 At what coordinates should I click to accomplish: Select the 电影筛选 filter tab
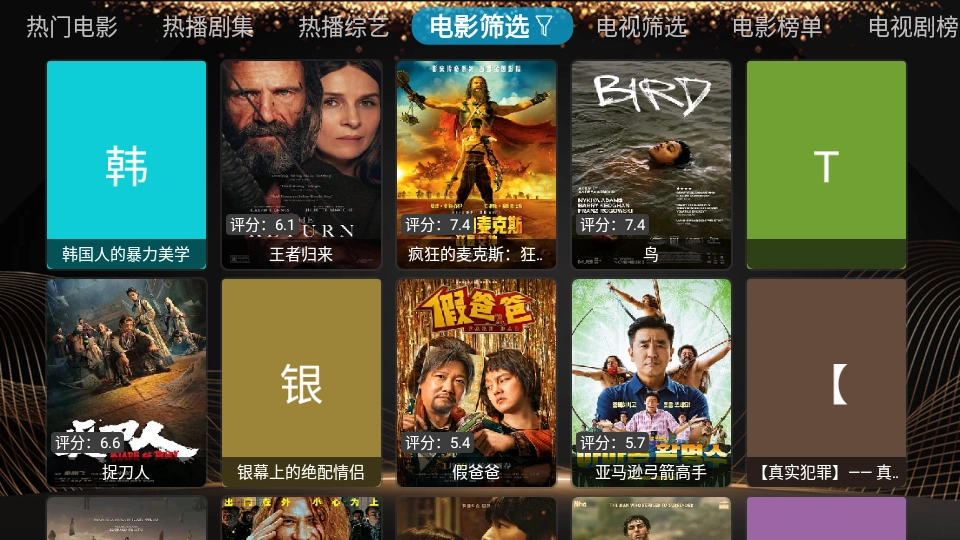click(491, 27)
